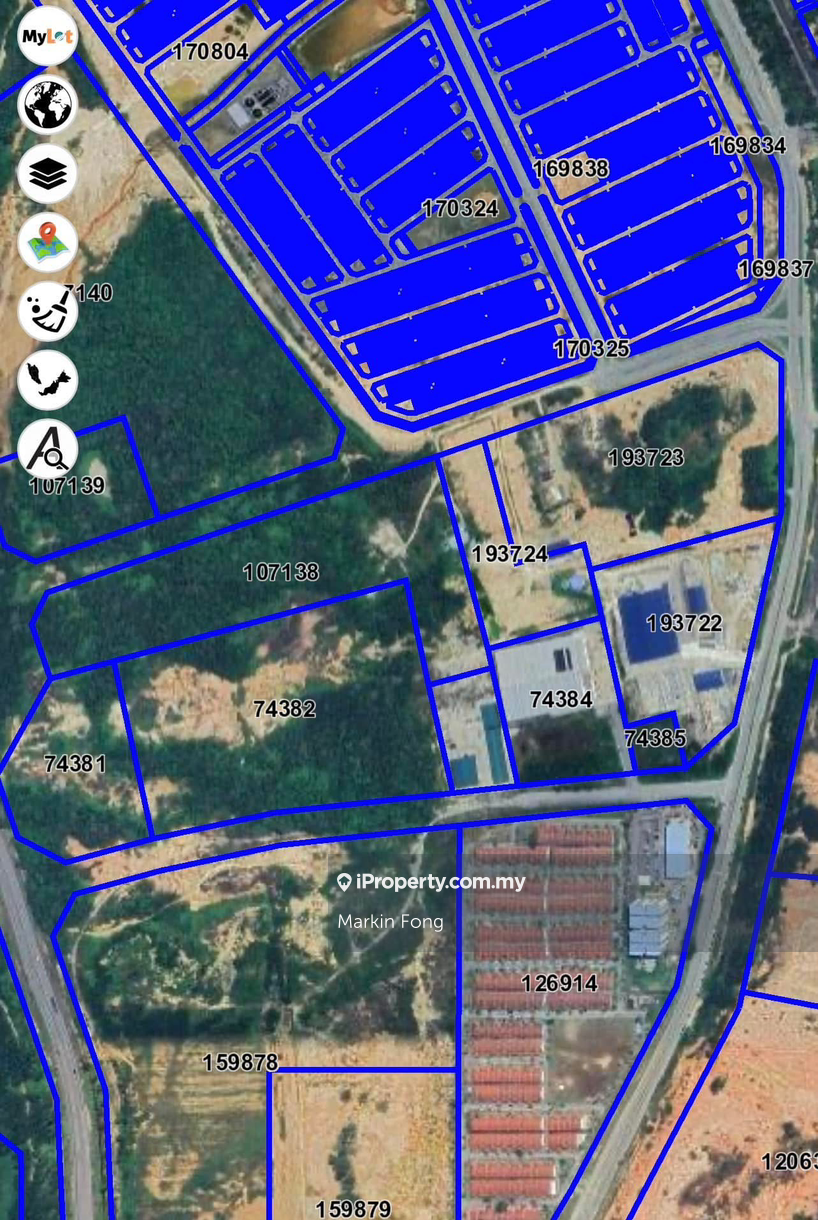Open the MyLot menu button

pos(48,38)
